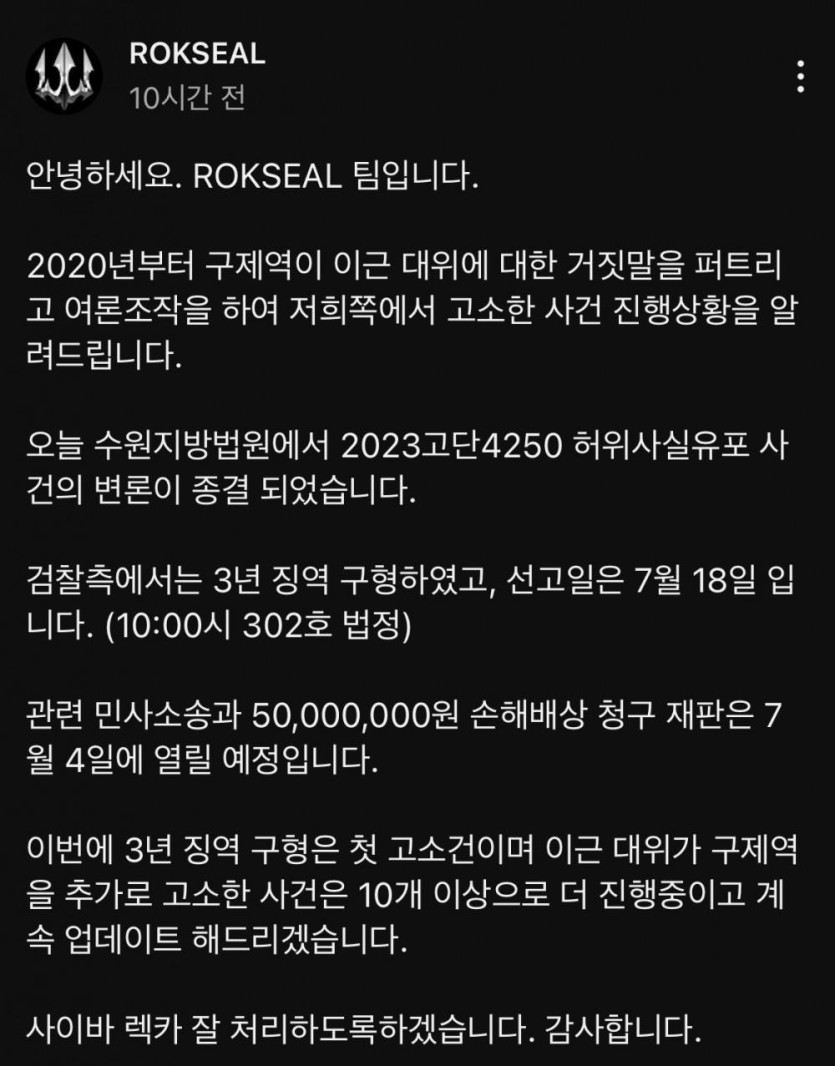Open the post's three-dot overflow menu
The height and width of the screenshot is (1066, 835).
[799, 76]
